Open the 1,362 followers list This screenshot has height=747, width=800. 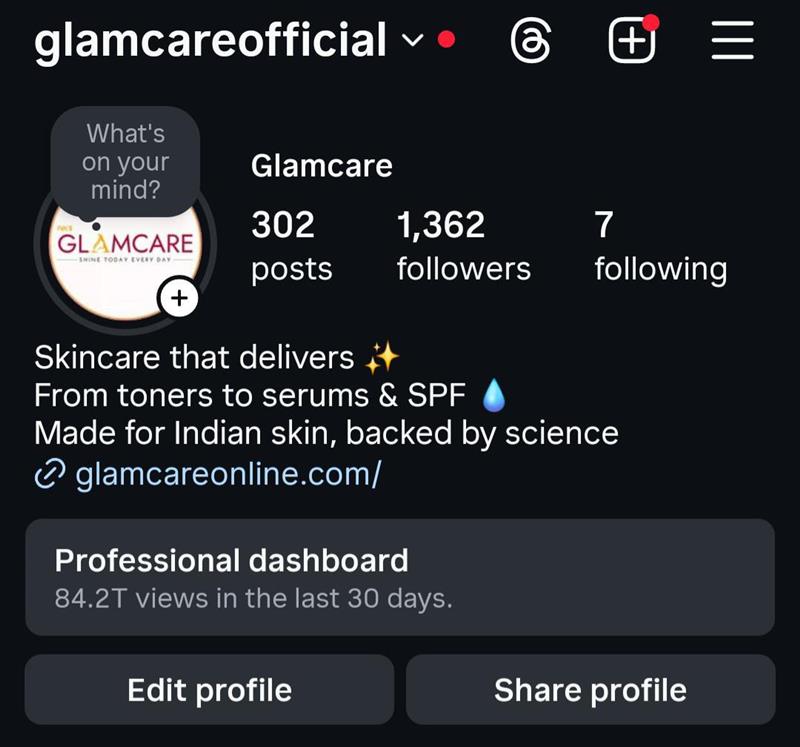pos(463,245)
